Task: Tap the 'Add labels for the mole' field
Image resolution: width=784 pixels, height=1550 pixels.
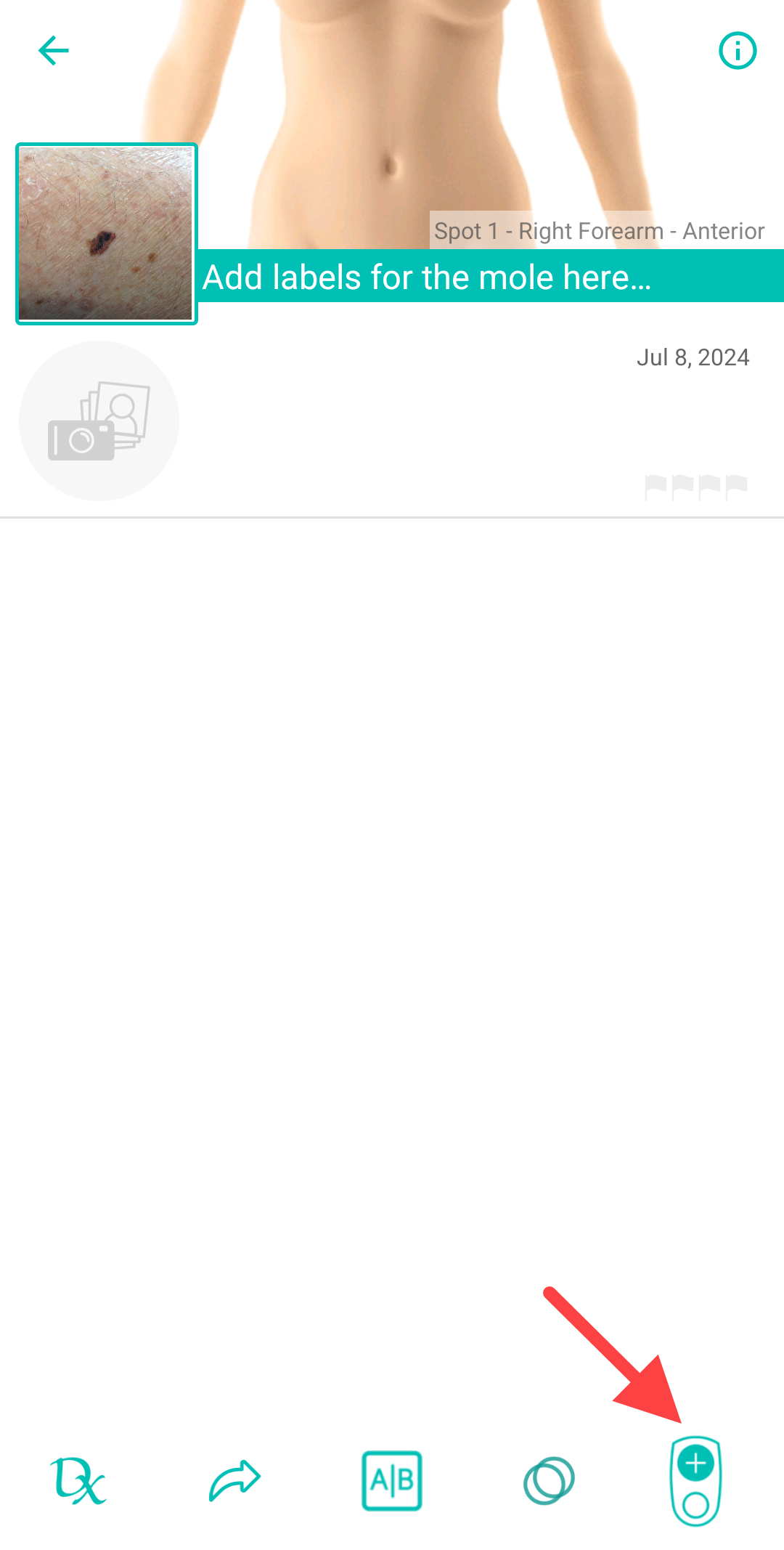Action: [x=491, y=276]
